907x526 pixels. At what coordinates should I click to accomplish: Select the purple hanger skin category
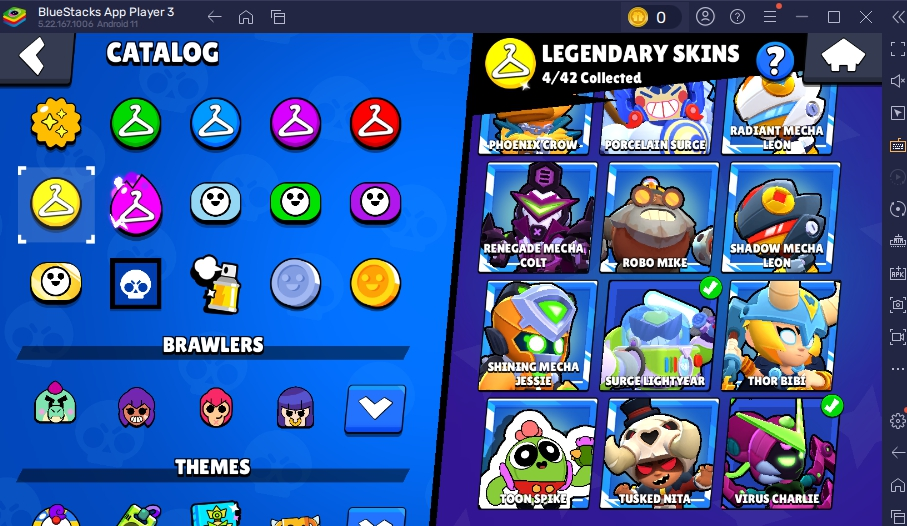(x=295, y=123)
